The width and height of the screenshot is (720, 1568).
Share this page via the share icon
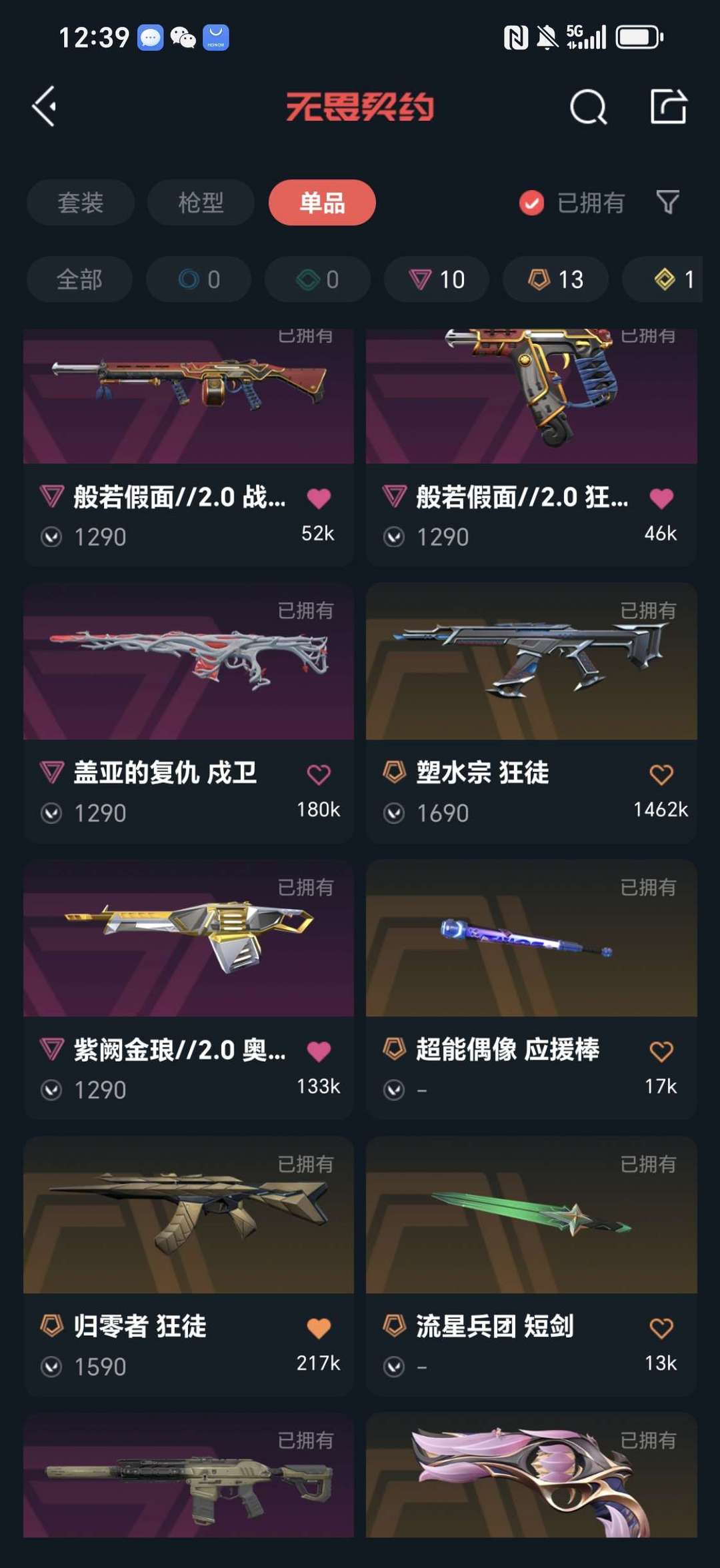pyautogui.click(x=668, y=107)
